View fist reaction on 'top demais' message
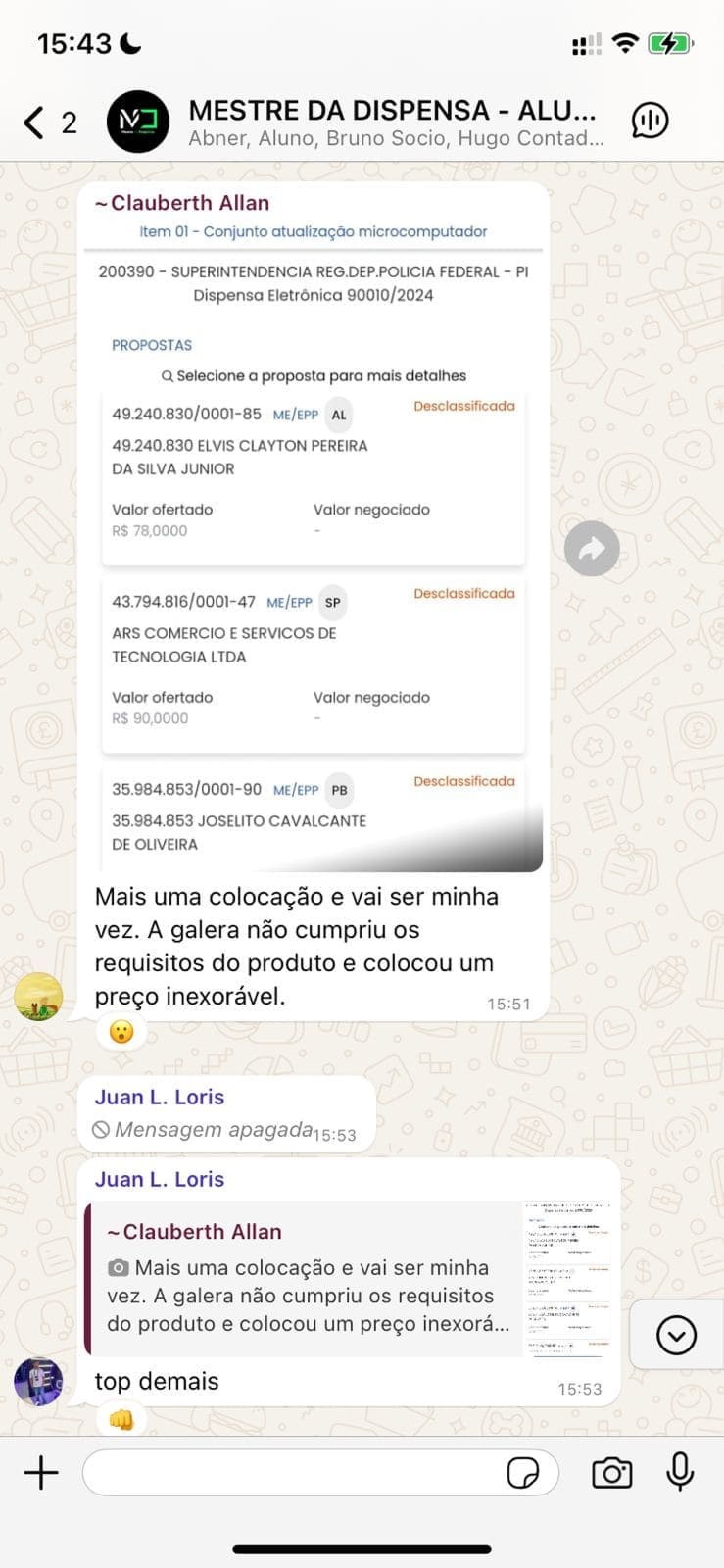This screenshot has width=724, height=1568. [x=121, y=1419]
